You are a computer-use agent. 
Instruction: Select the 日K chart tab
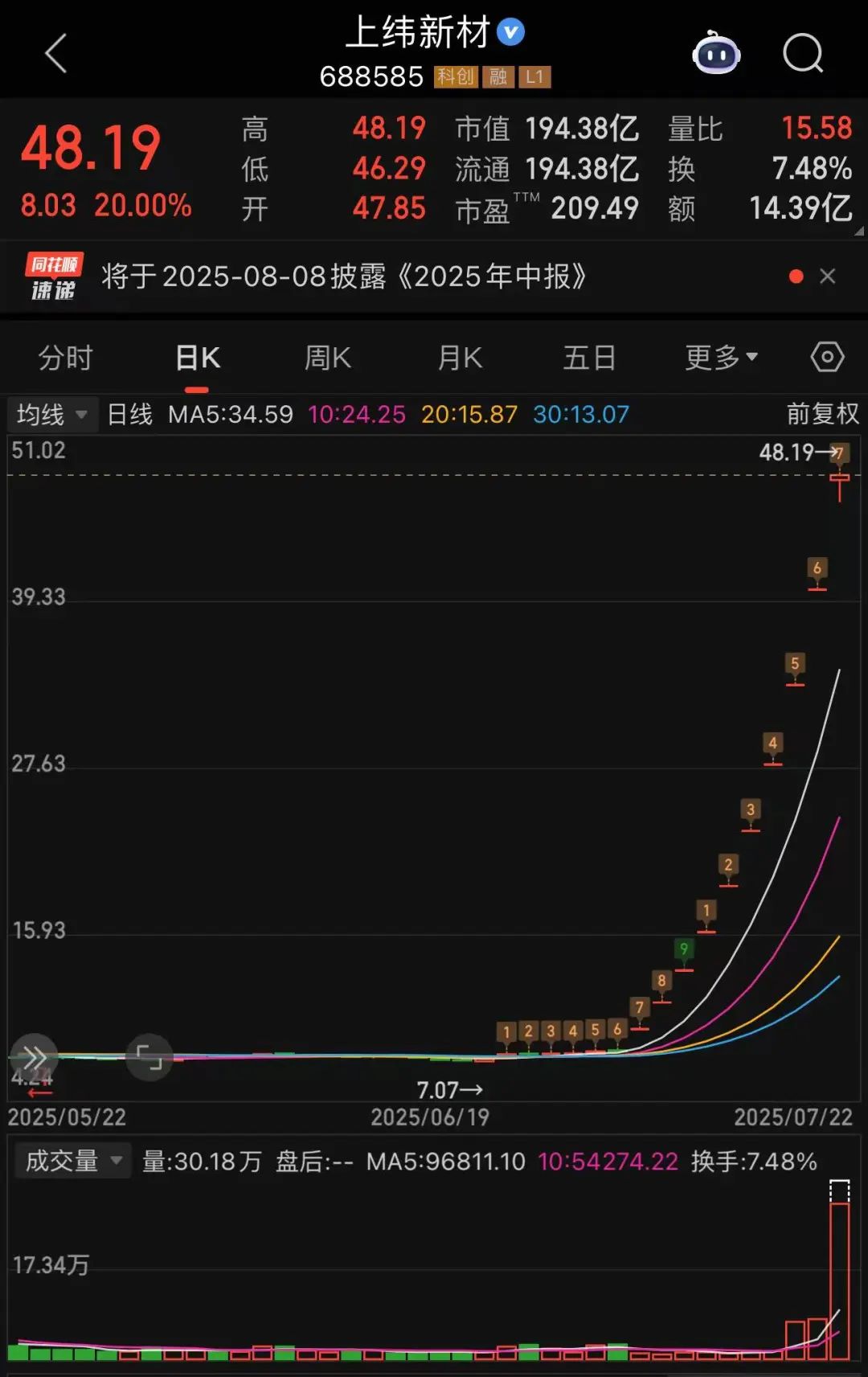tap(198, 358)
